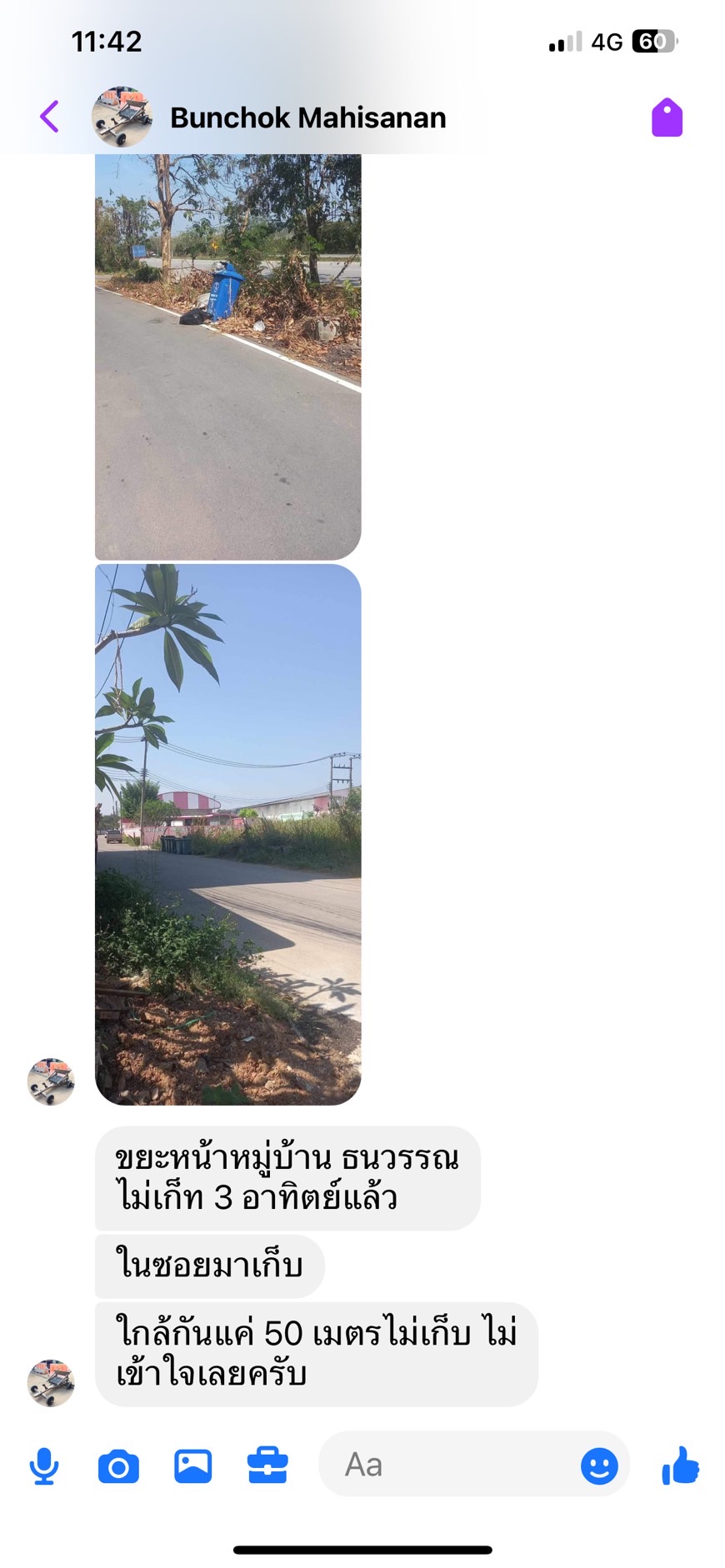Tap the briefcase business tools icon
The width and height of the screenshot is (725, 1568).
[267, 1466]
